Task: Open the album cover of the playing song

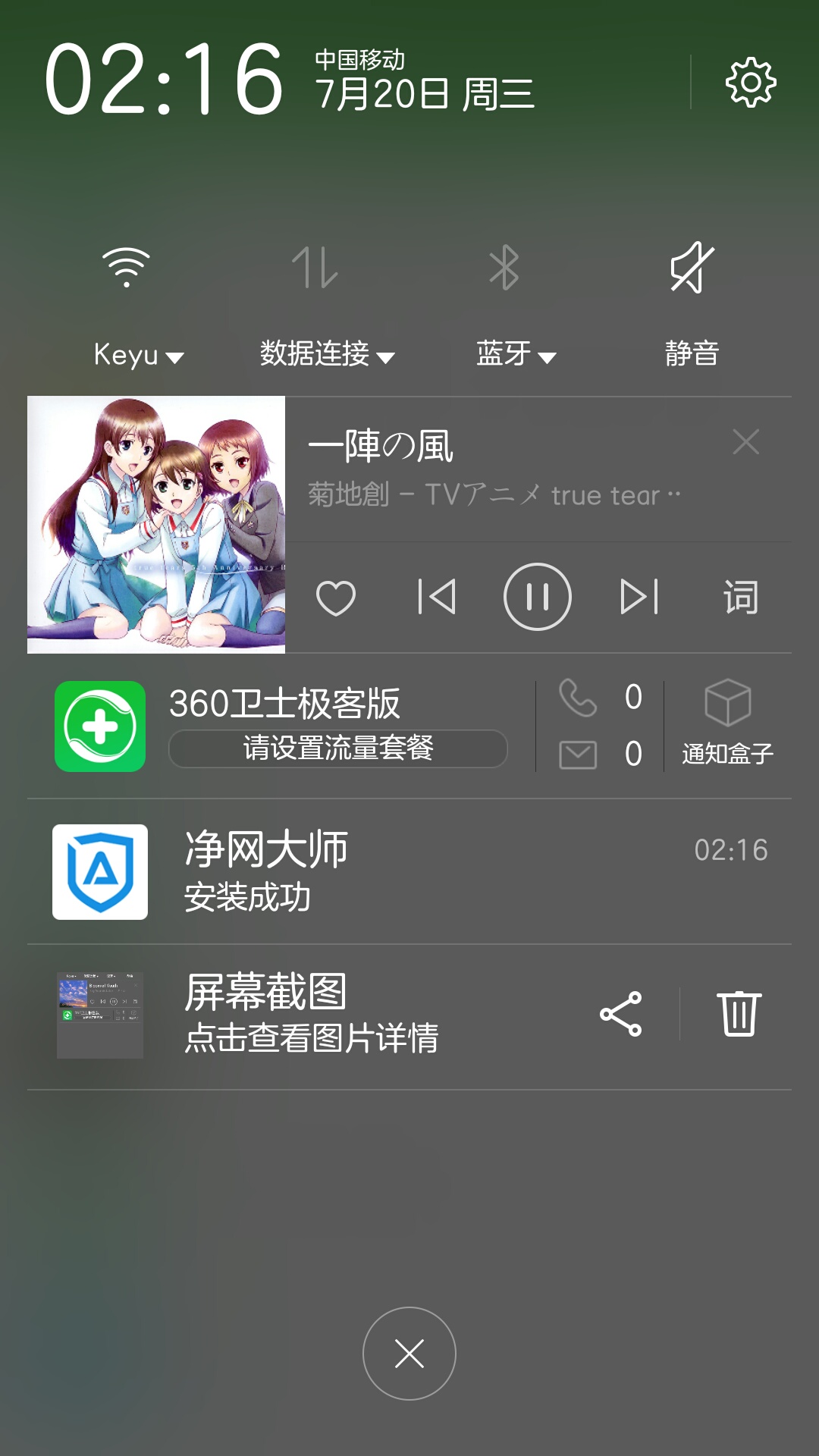Action: pyautogui.click(x=156, y=525)
